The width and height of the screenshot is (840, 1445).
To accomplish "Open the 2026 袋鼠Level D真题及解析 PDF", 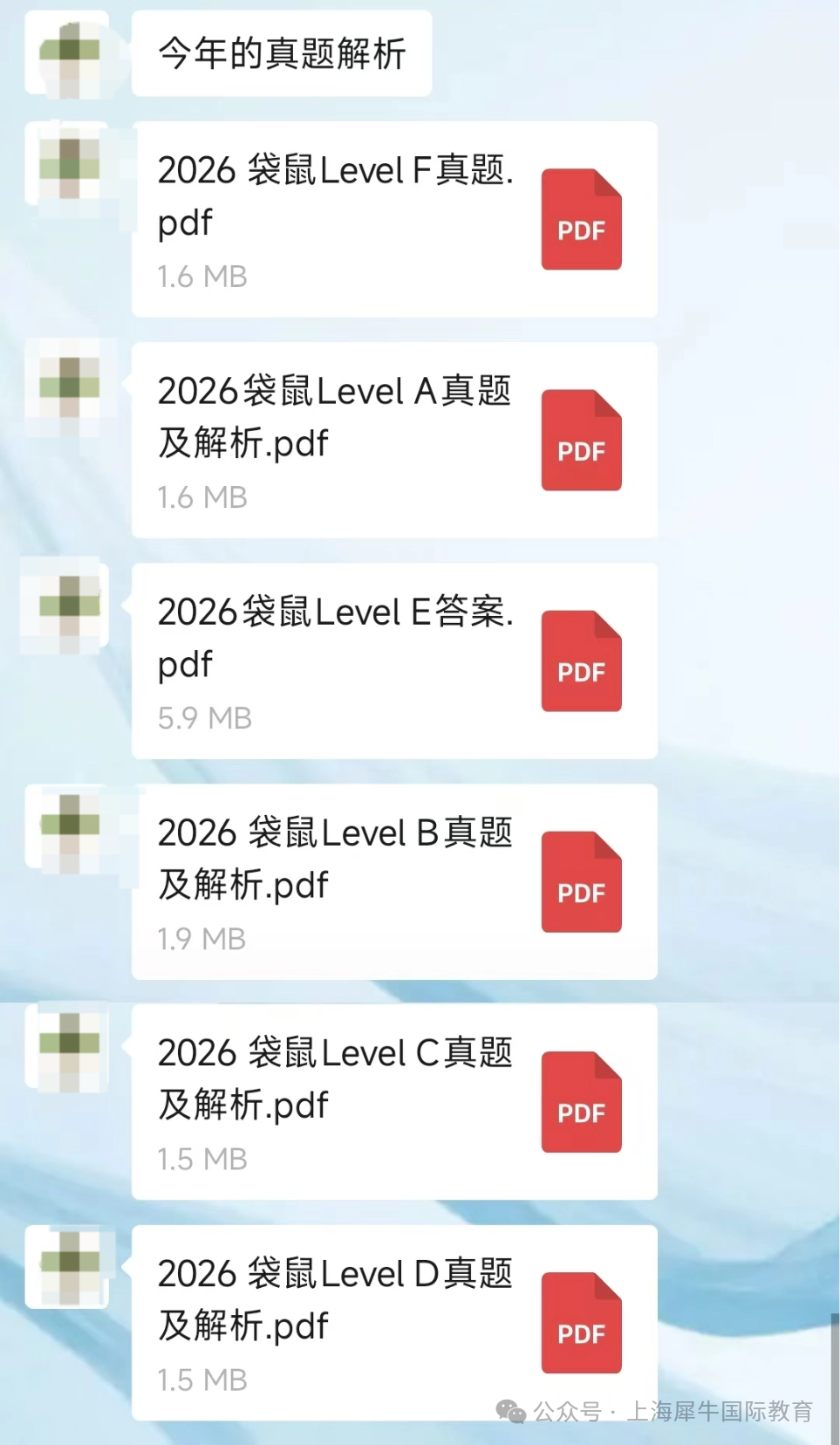I will point(393,1322).
